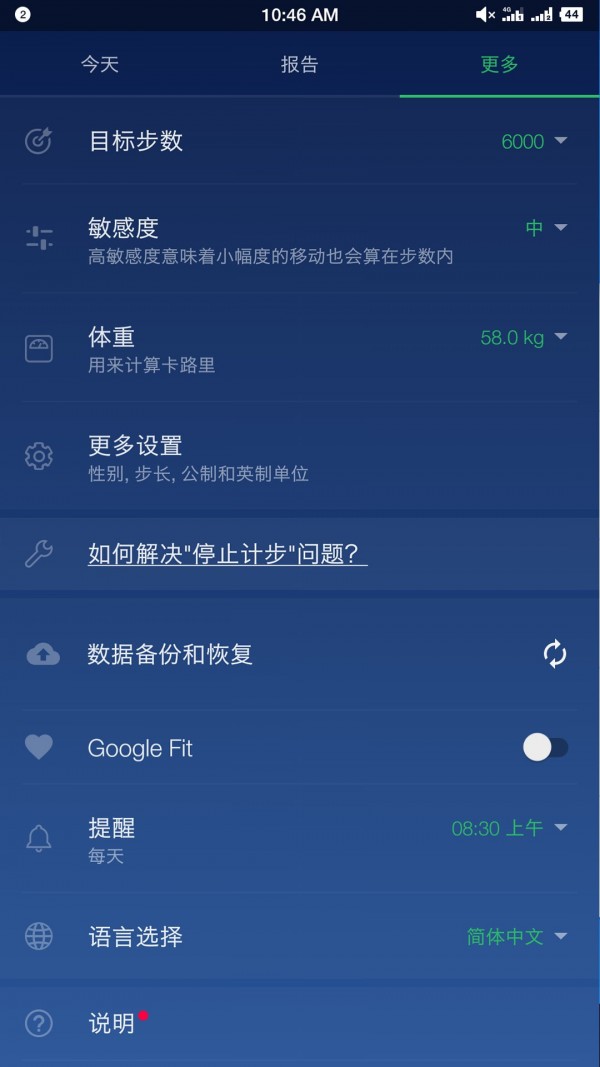600x1067 pixels.
Task: Enable the Google Fit switch
Action: (545, 747)
